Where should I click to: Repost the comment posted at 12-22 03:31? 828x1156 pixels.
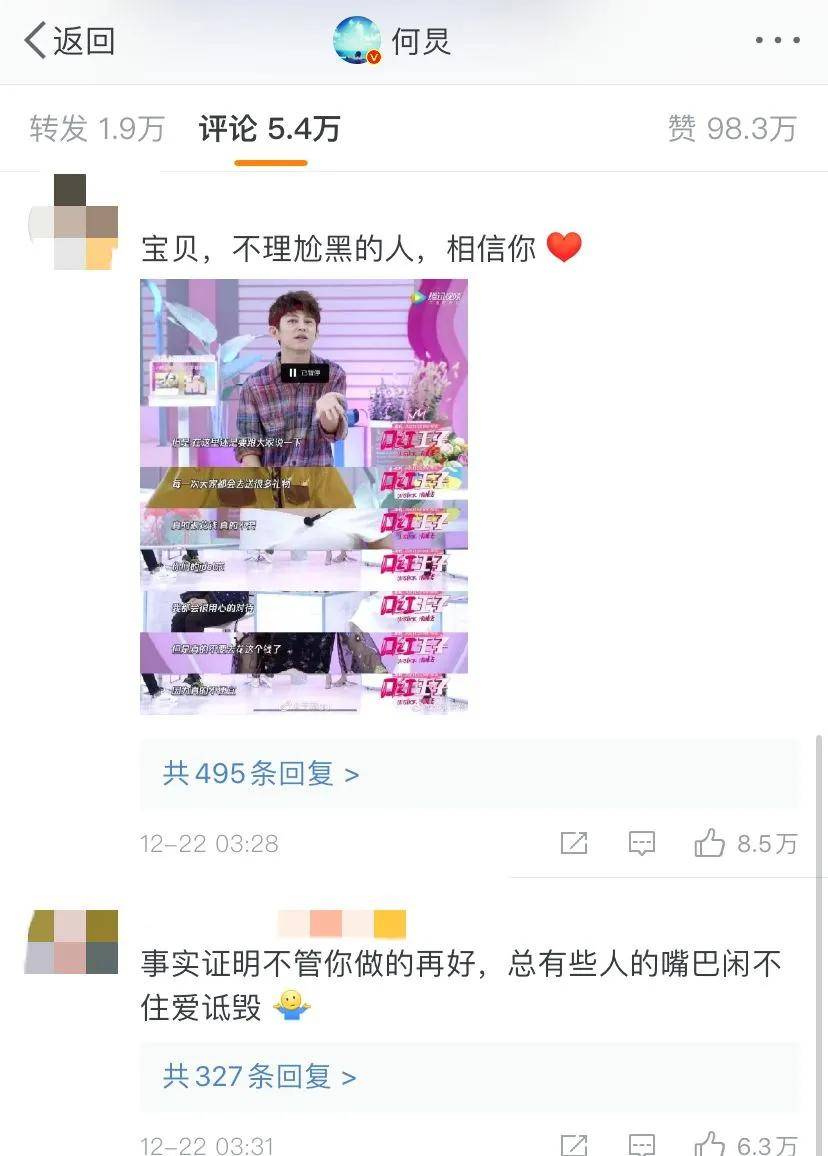coord(574,1144)
